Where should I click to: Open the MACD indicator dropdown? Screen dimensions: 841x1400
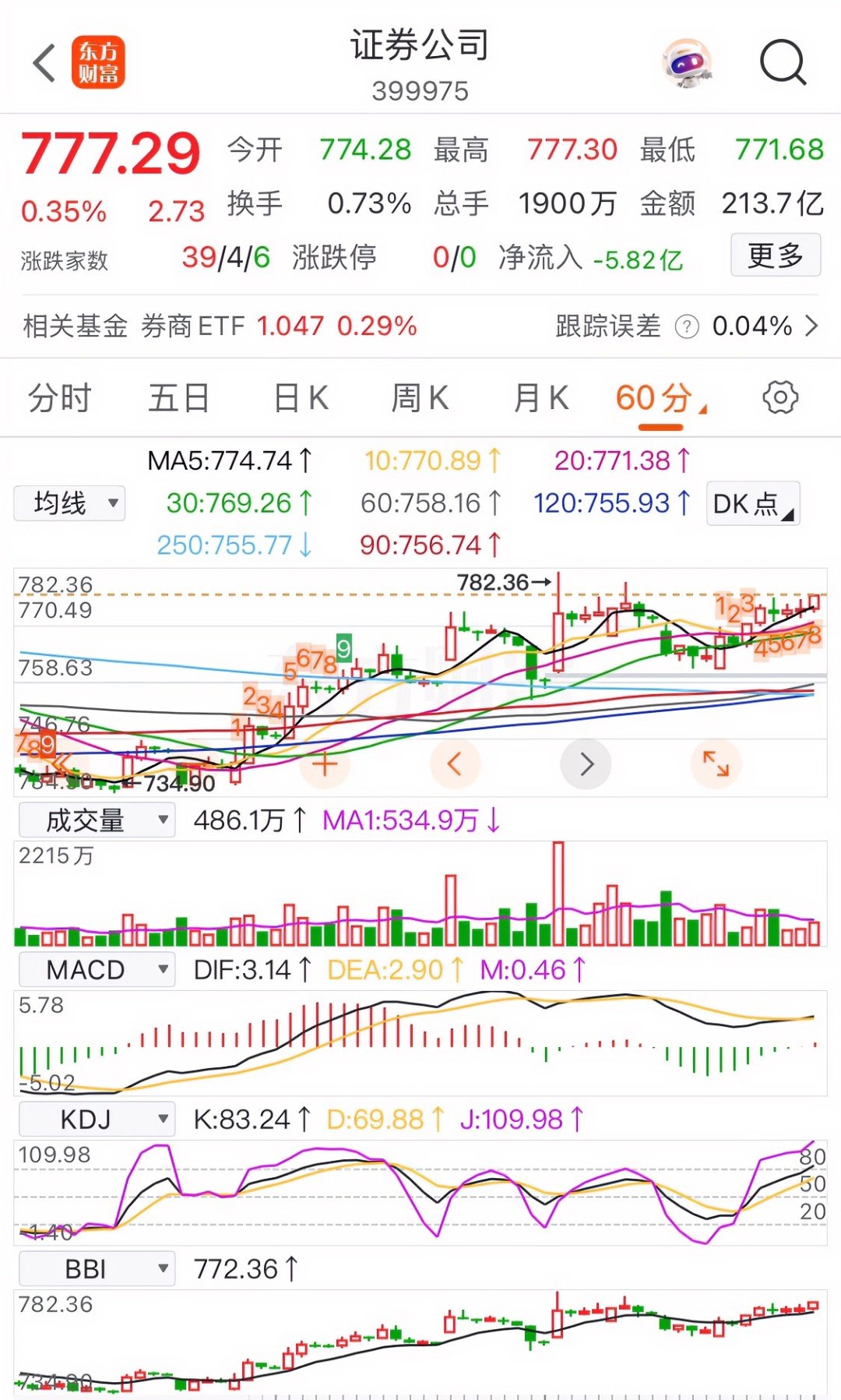[96, 968]
